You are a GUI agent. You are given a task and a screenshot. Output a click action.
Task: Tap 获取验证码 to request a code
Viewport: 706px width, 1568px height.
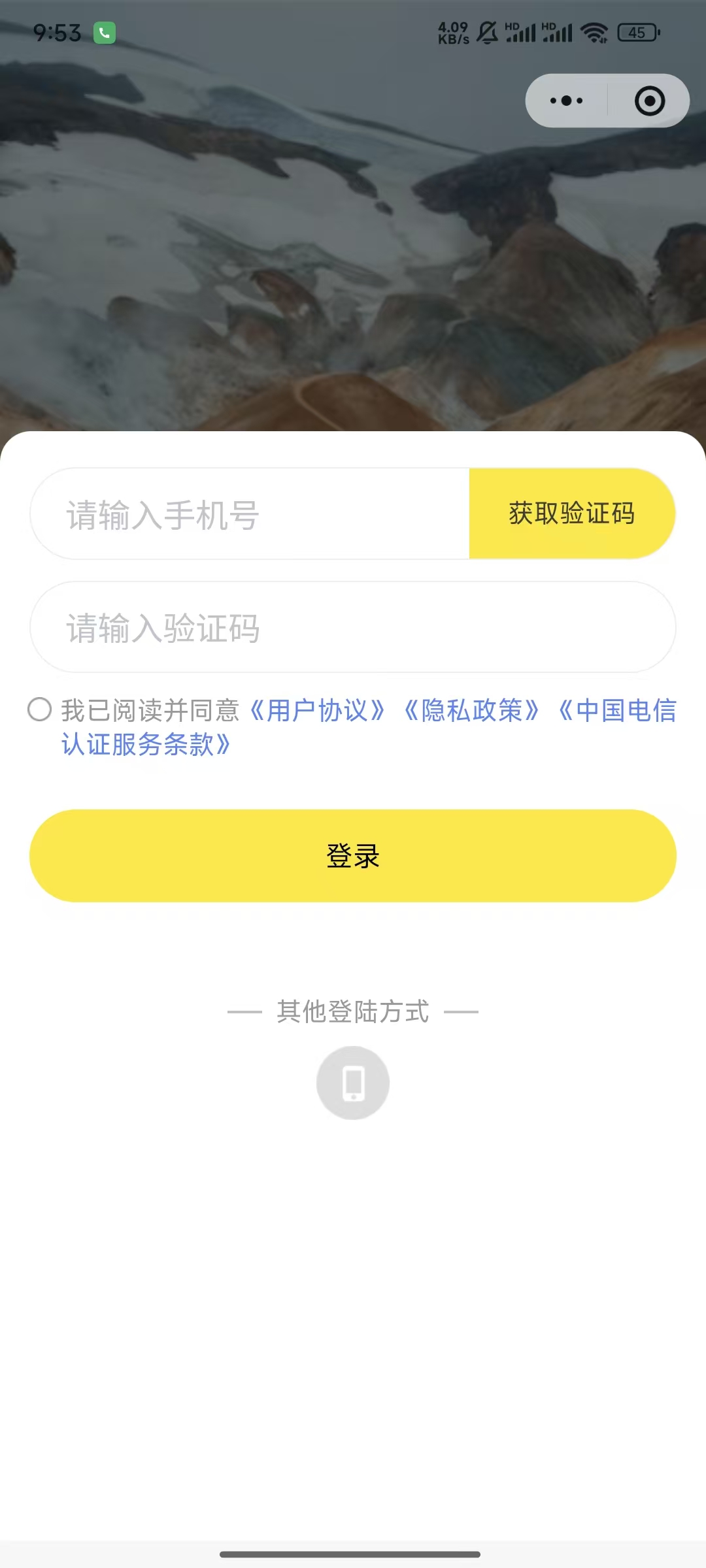tap(572, 514)
